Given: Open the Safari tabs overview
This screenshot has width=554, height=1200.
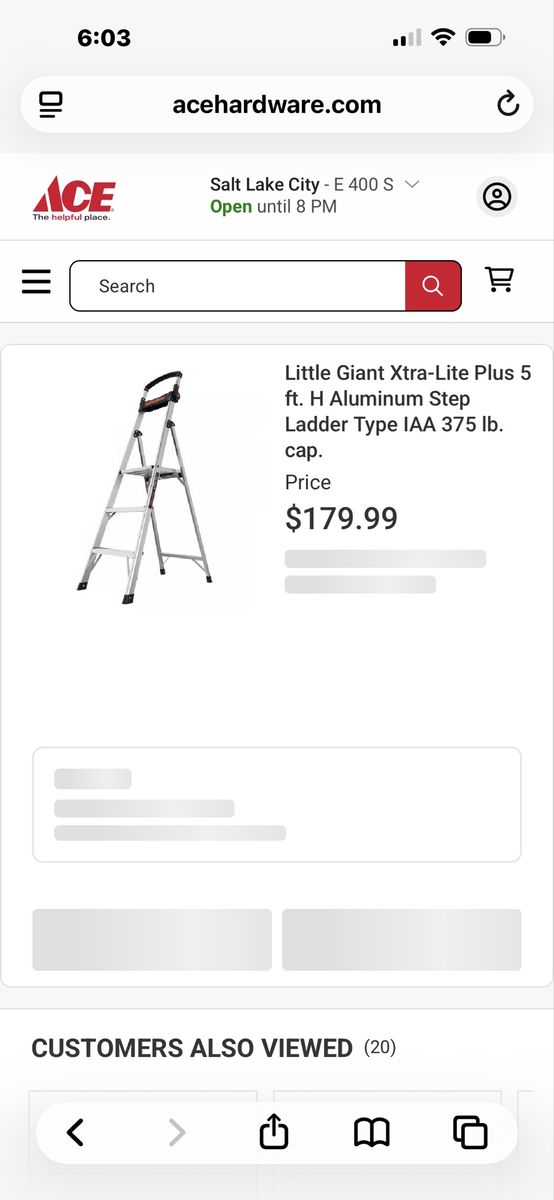Looking at the screenshot, I should (470, 1132).
